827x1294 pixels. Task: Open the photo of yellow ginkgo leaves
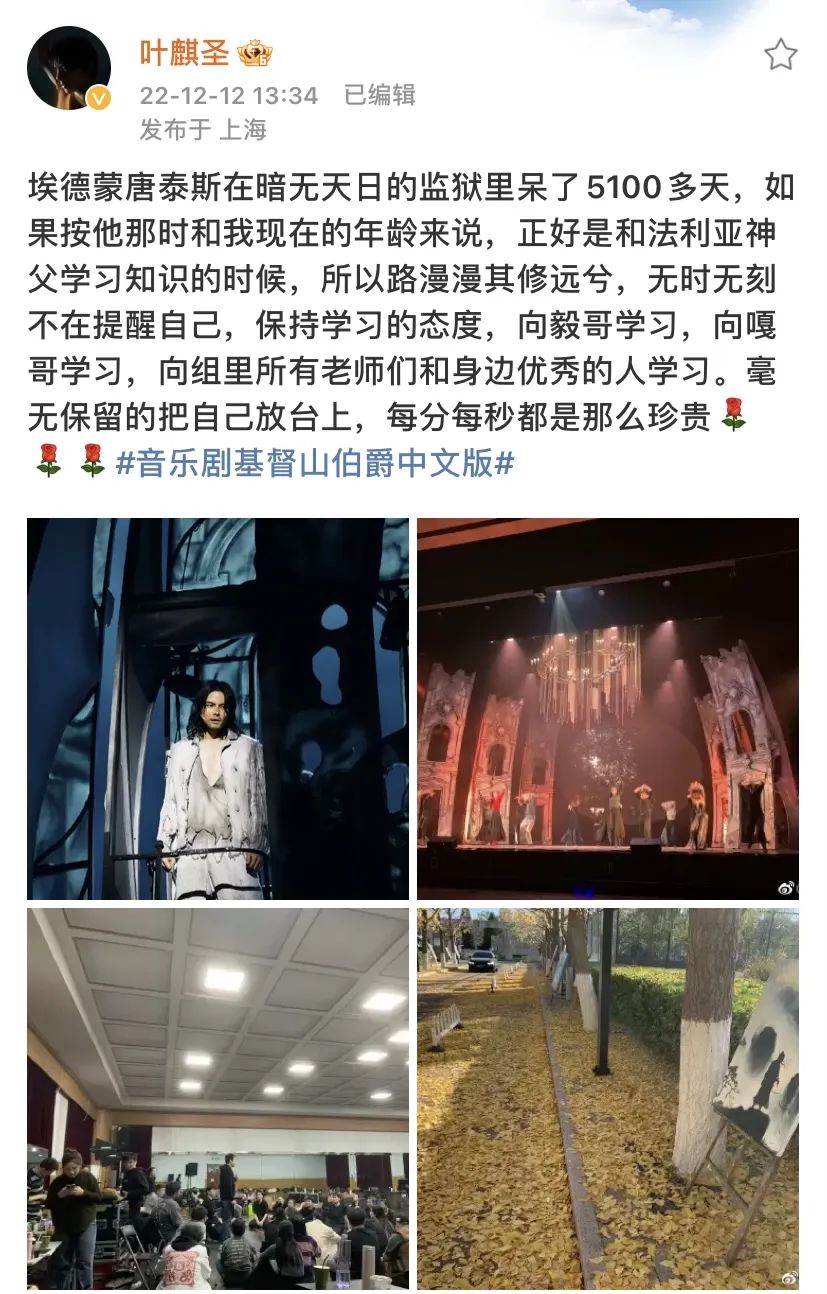click(x=607, y=1098)
